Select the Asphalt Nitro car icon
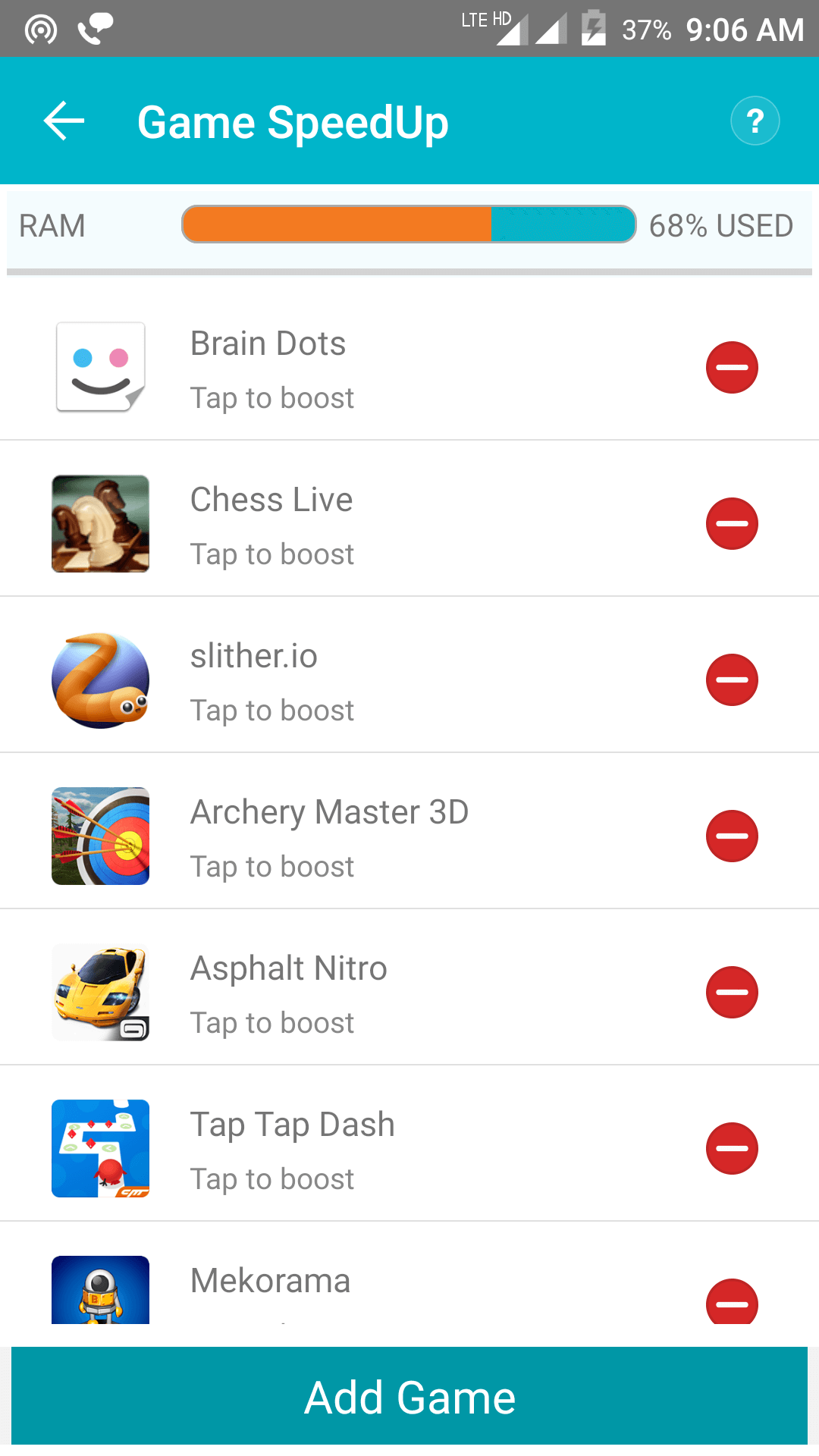 point(100,993)
